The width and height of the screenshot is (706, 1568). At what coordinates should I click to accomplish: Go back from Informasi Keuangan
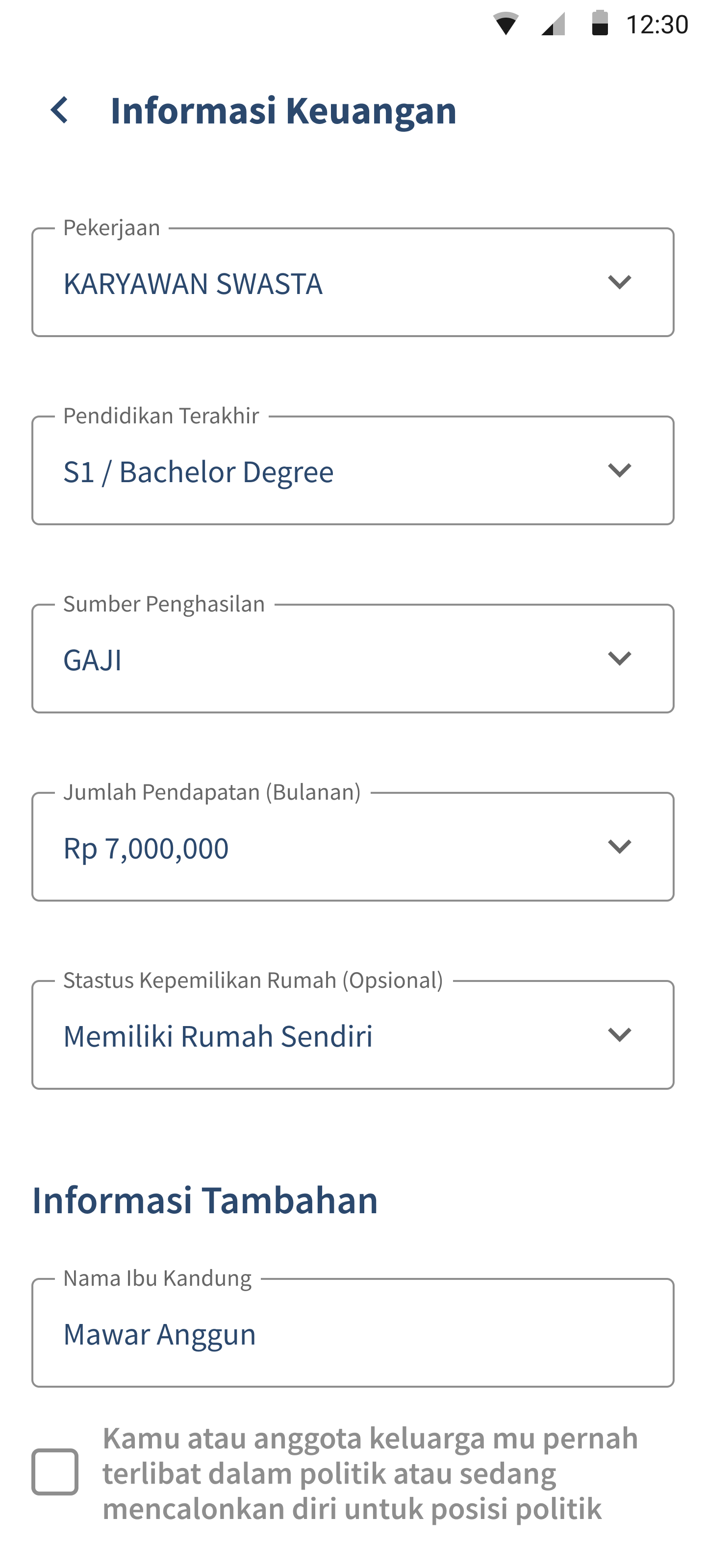click(60, 111)
